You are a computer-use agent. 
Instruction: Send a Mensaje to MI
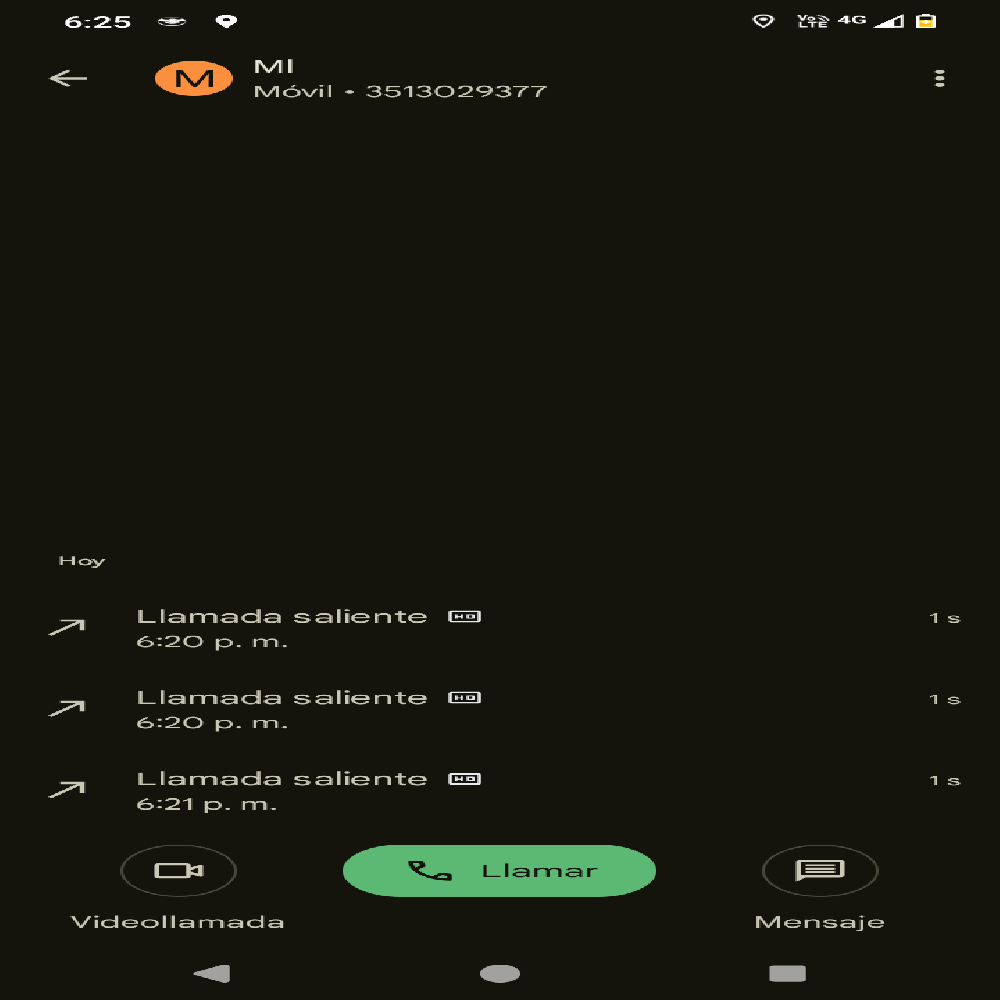[x=819, y=871]
